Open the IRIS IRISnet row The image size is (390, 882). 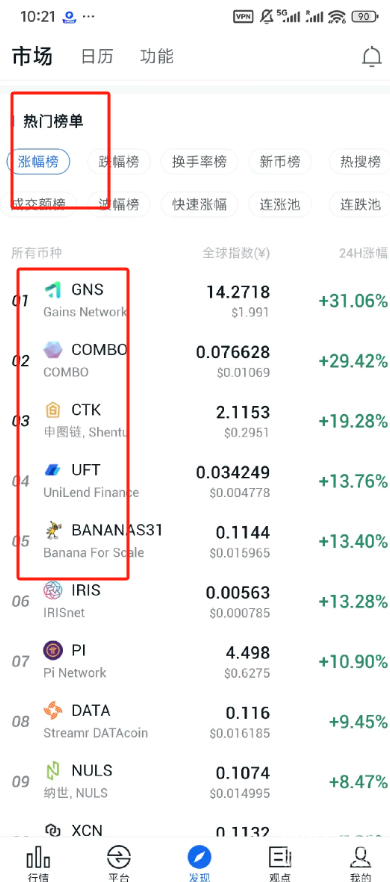click(195, 601)
